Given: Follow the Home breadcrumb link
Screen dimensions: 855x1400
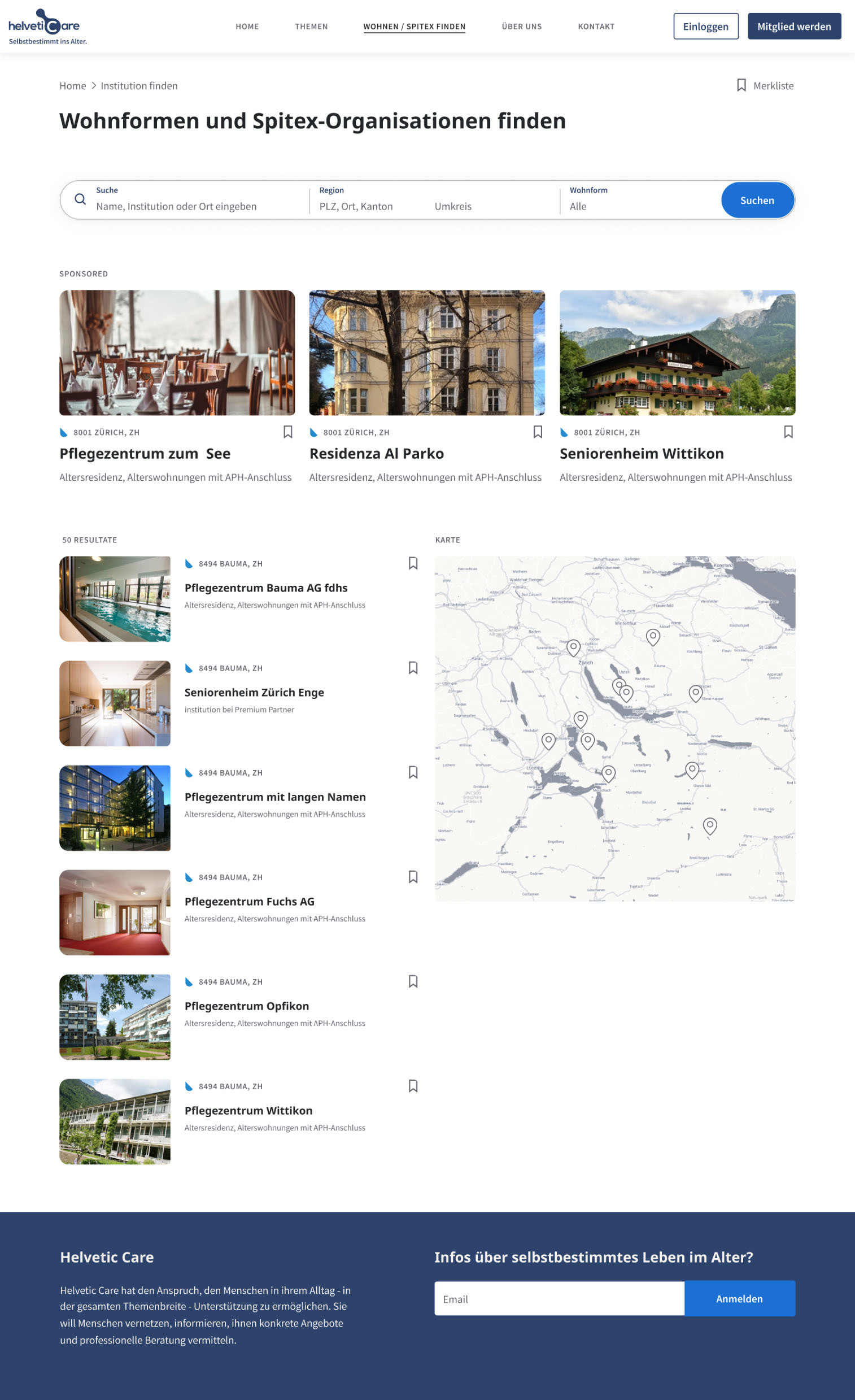Looking at the screenshot, I should coord(73,86).
